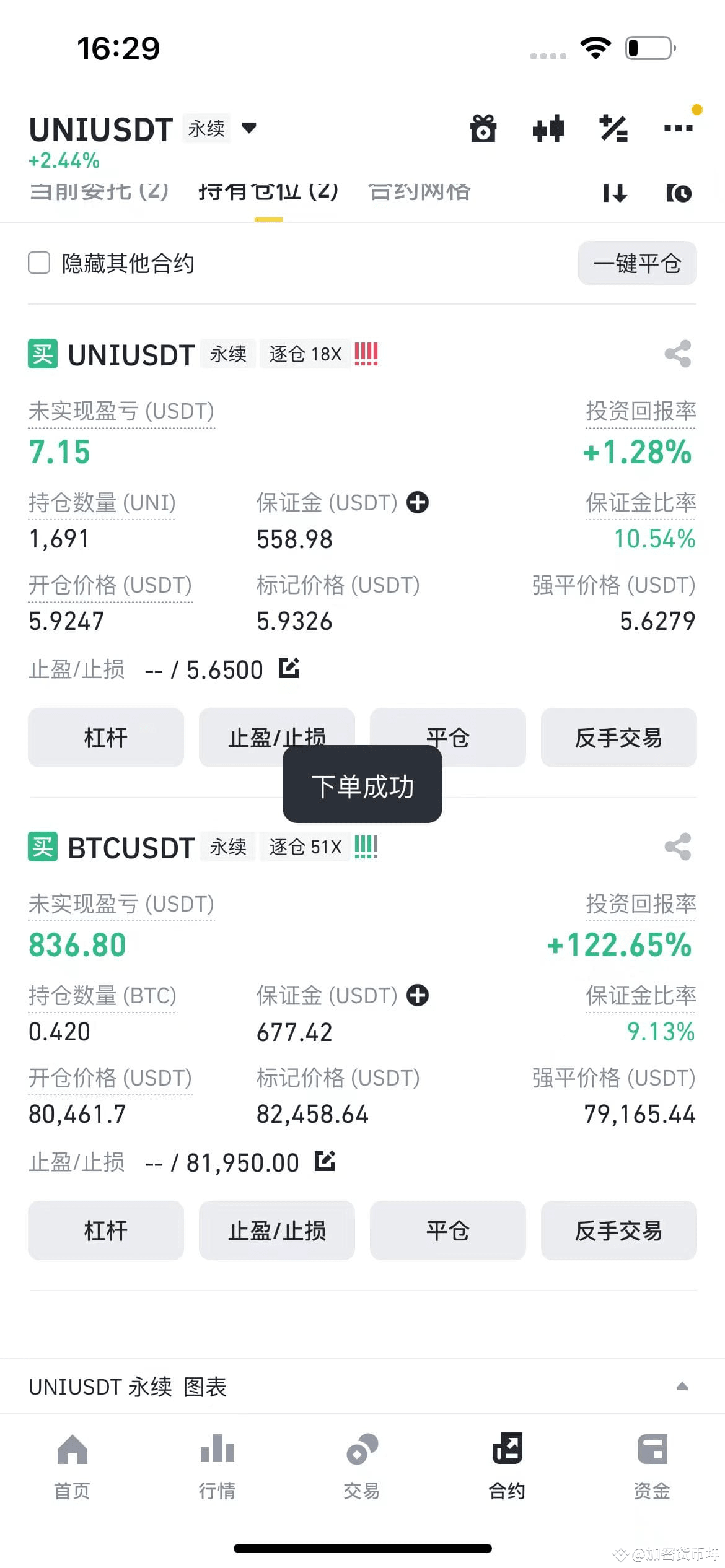The image size is (725, 1568).
Task: Open the 永续 contract dropdown next to UNIUSDT
Action: click(248, 129)
